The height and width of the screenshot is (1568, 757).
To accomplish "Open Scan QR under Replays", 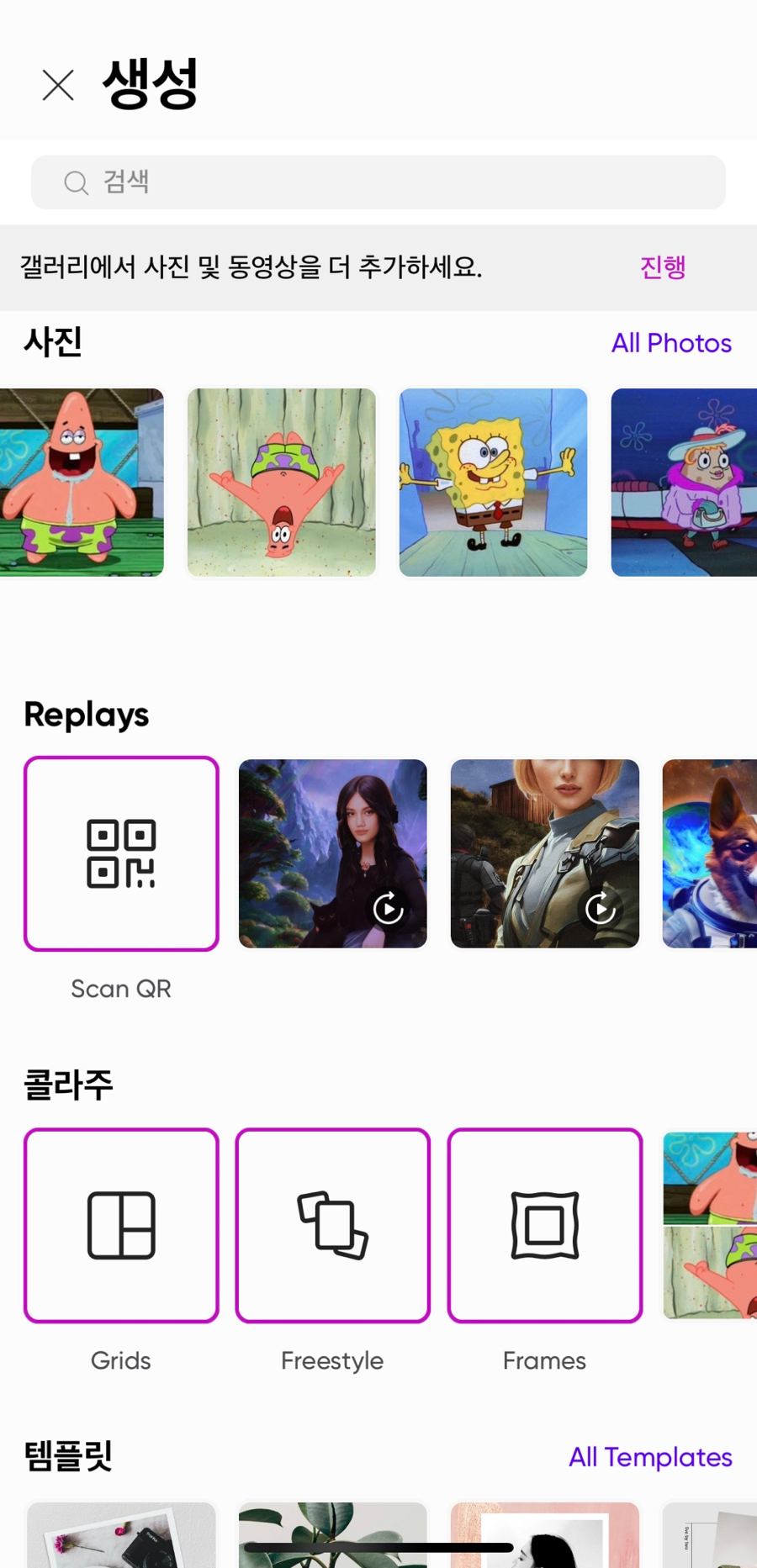I will click(x=121, y=853).
